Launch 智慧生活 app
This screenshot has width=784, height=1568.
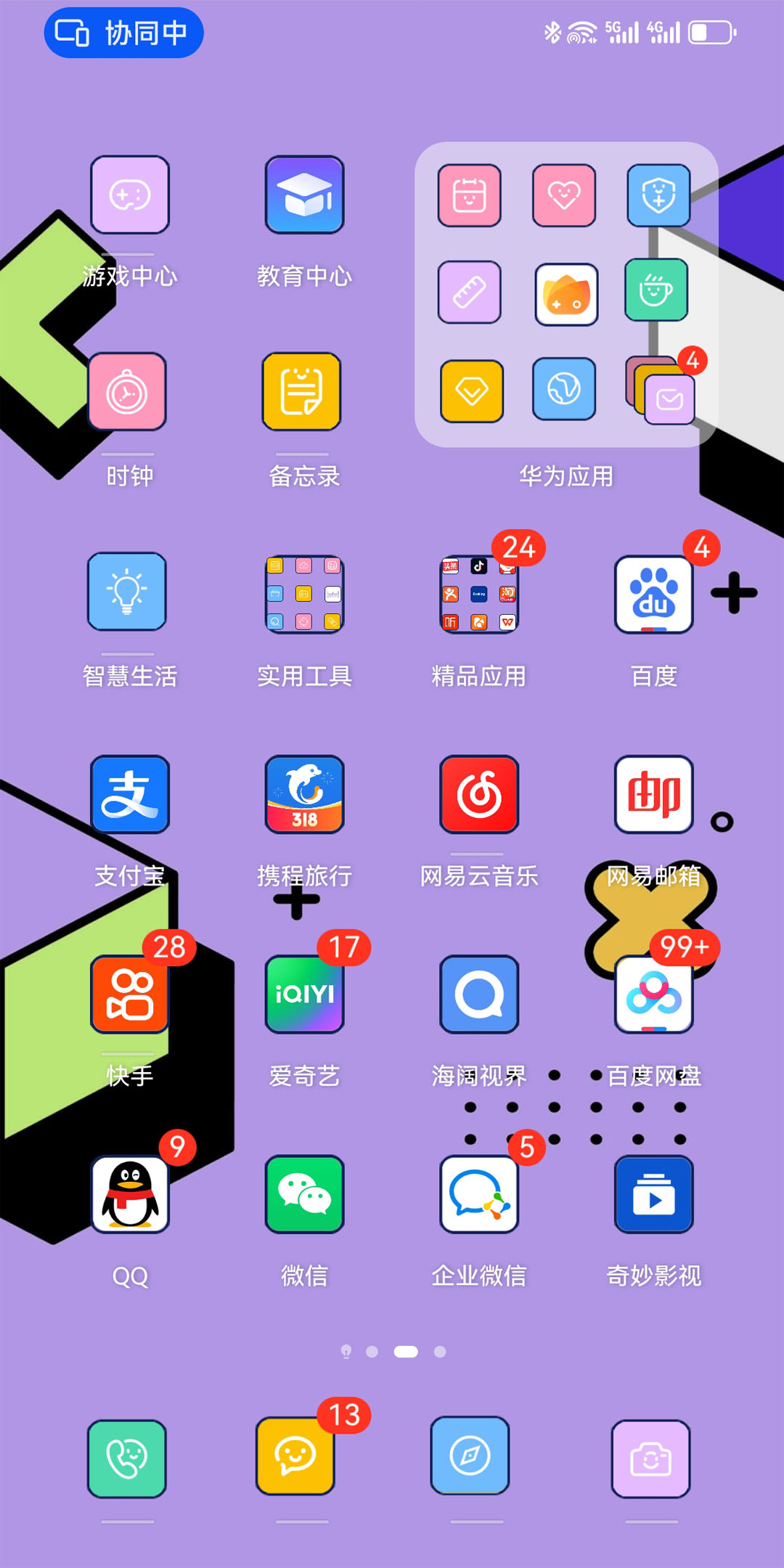tap(127, 592)
